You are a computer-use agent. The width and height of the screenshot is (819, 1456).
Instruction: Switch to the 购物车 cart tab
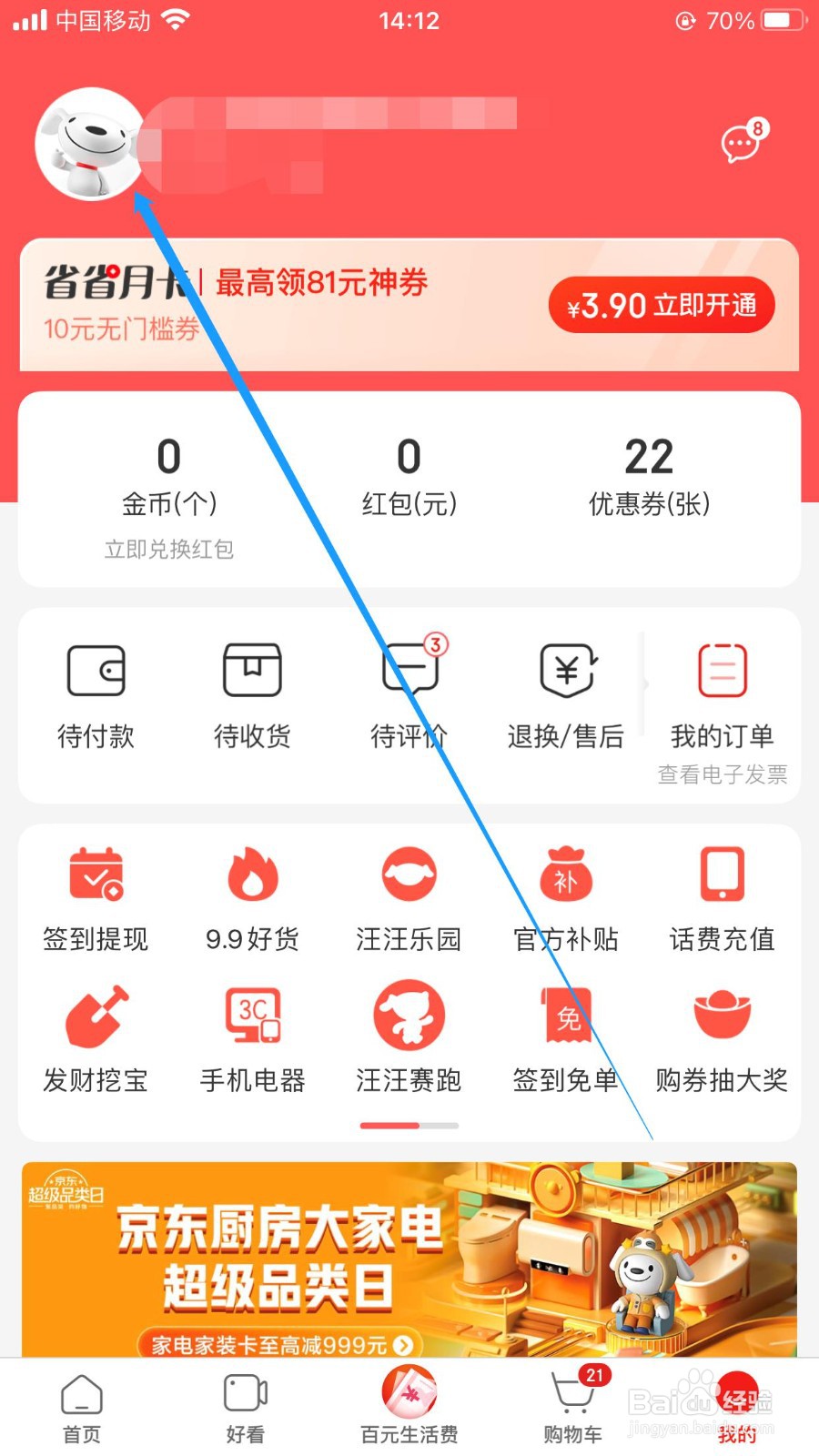[x=571, y=1406]
